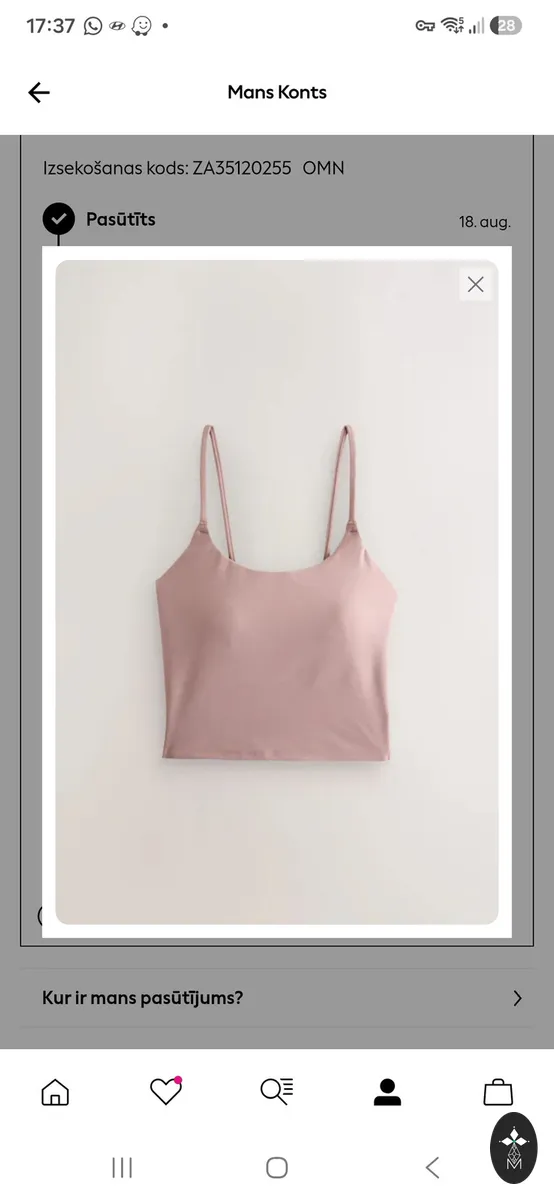Open the shopping bag tab
The width and height of the screenshot is (554, 1200).
click(498, 1092)
